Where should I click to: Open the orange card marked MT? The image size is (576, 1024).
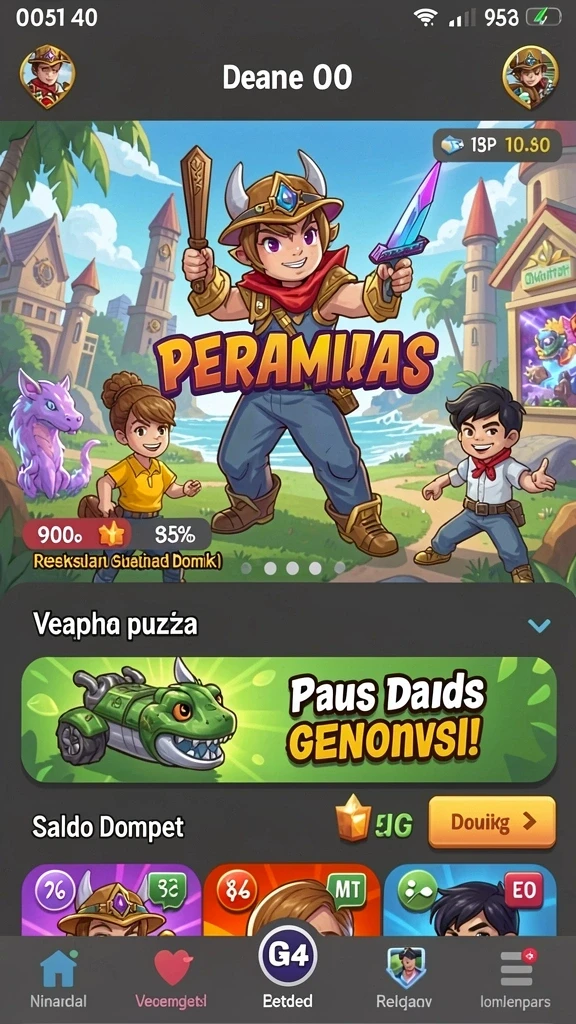pyautogui.click(x=292, y=900)
